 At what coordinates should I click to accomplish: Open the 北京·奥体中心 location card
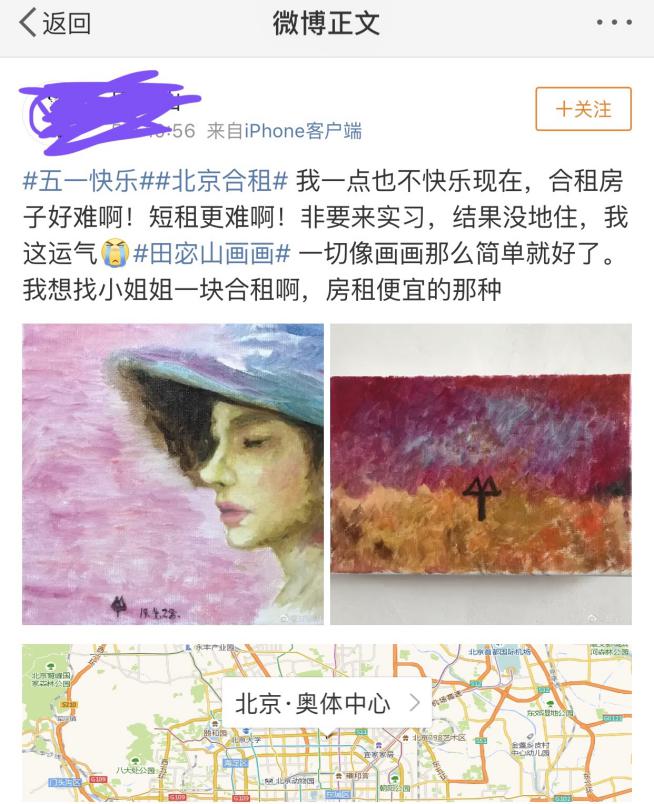326,703
